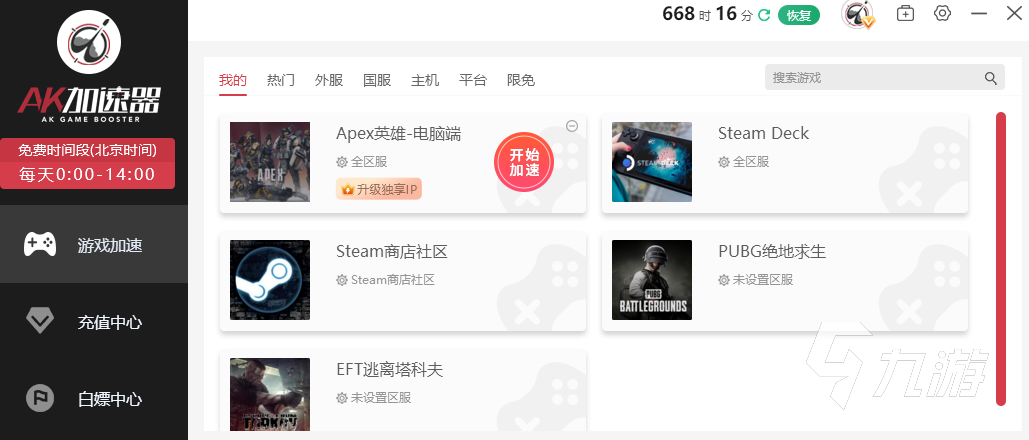Image resolution: width=1029 pixels, height=440 pixels.
Task: Go to 充值中心 in the sidebar
Action: pyautogui.click(x=94, y=322)
